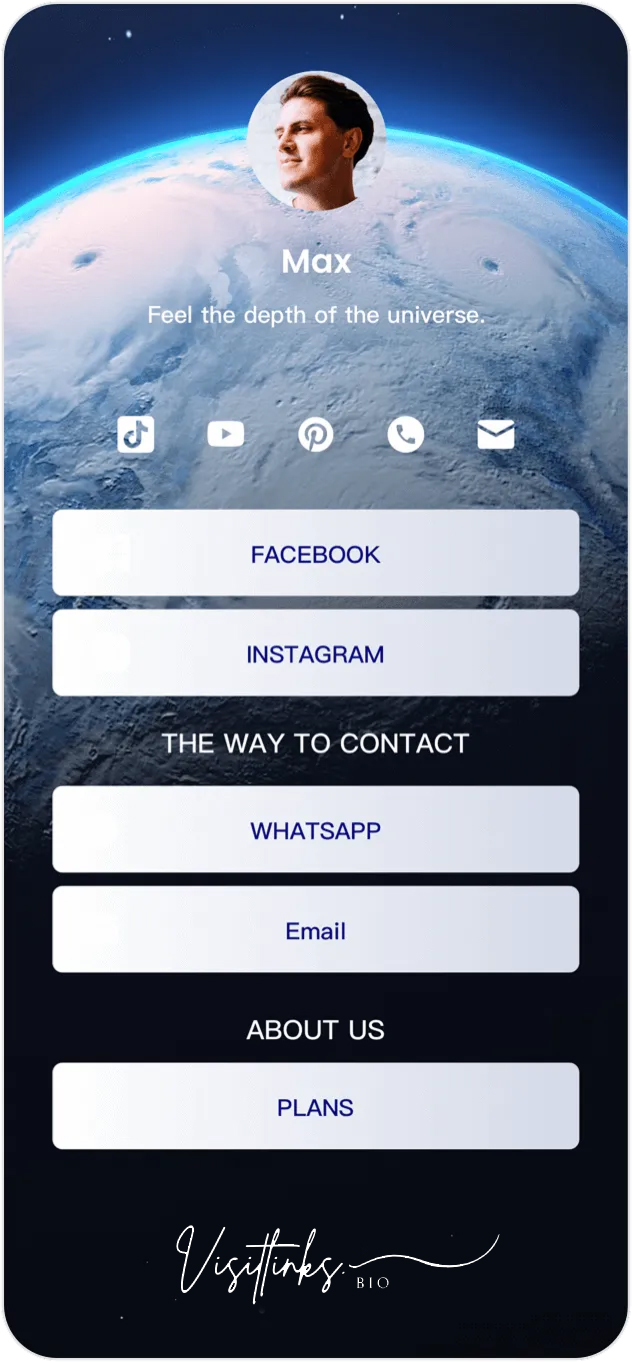Viewport: 632px width, 1362px height.
Task: View the PLANS button
Action: coord(316,1107)
